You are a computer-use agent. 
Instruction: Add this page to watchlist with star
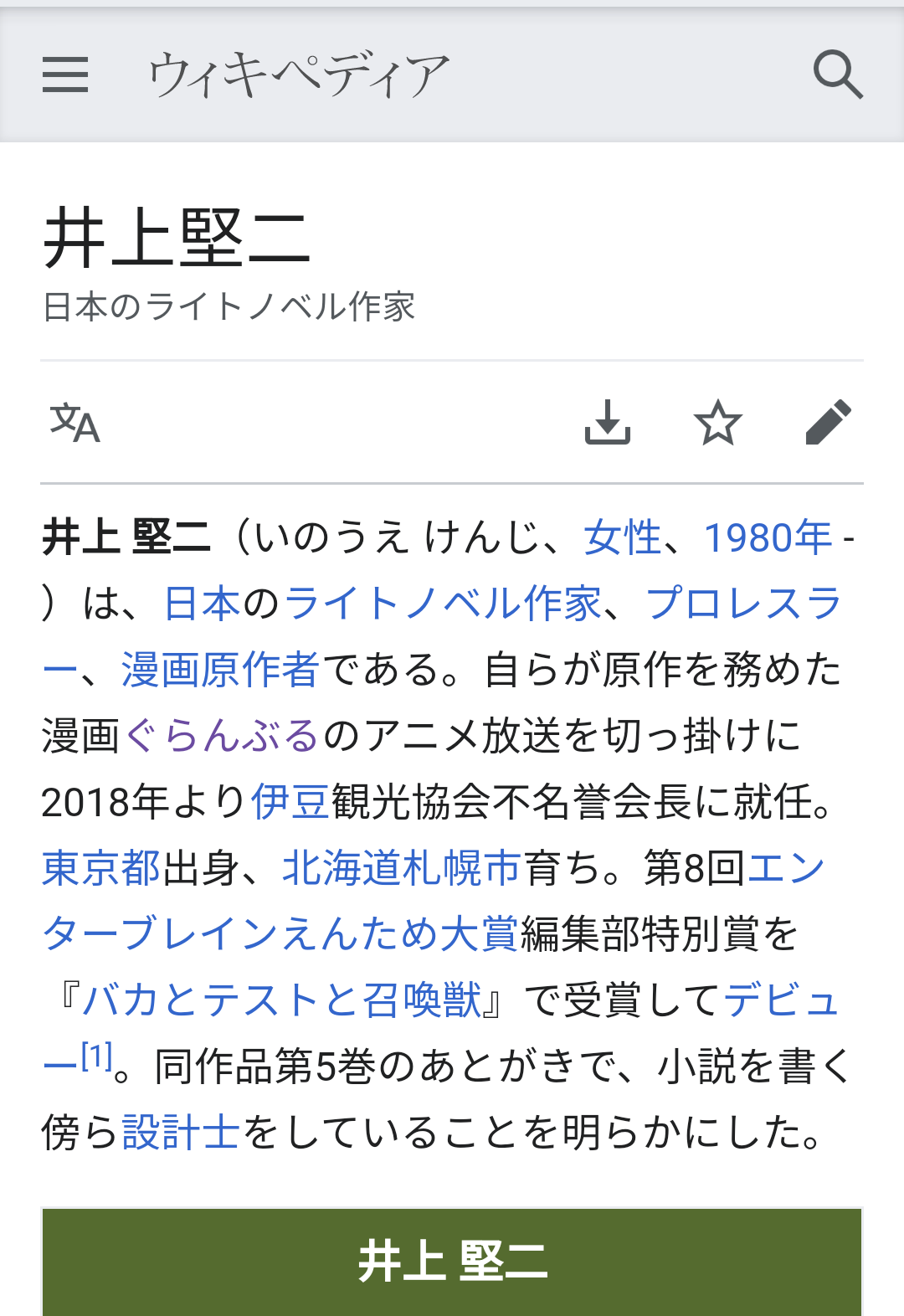717,422
